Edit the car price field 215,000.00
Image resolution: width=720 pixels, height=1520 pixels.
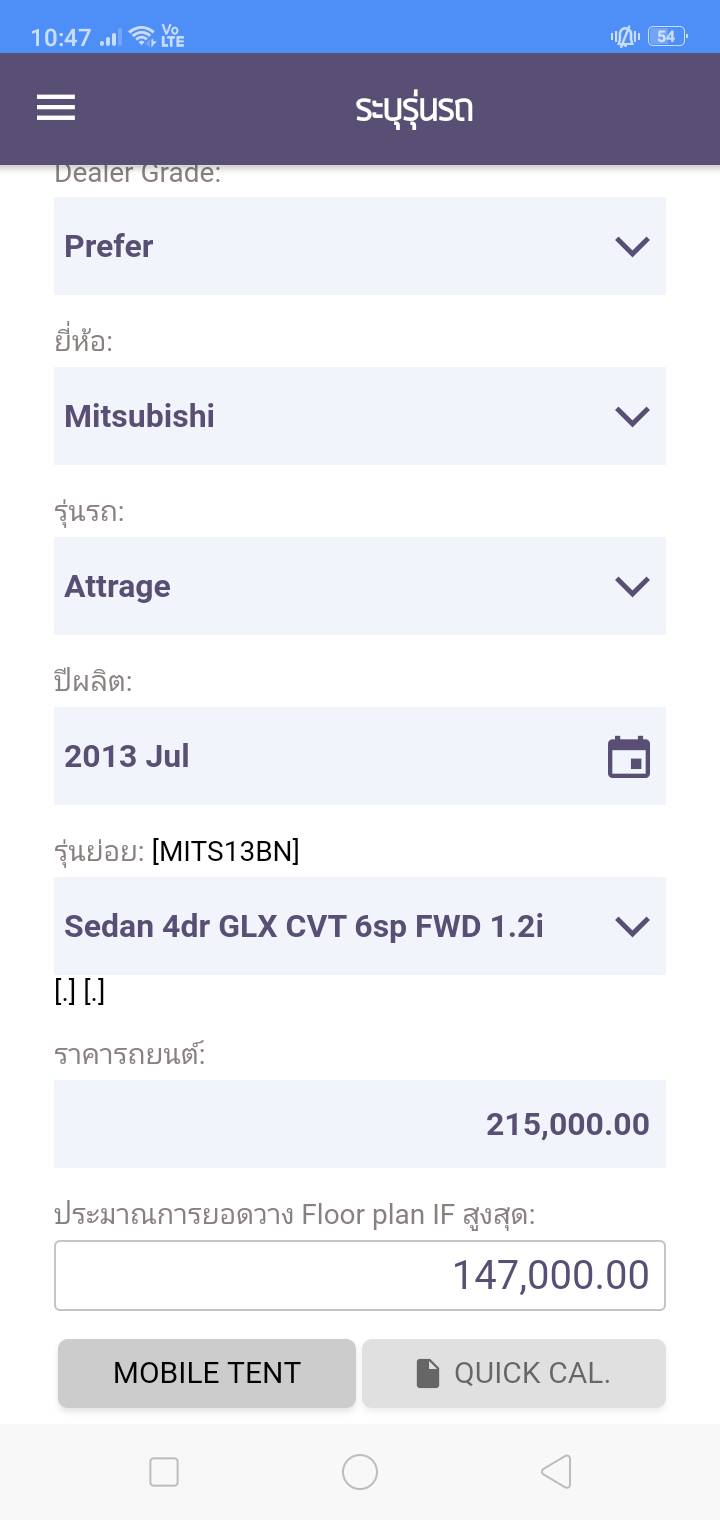(359, 1124)
